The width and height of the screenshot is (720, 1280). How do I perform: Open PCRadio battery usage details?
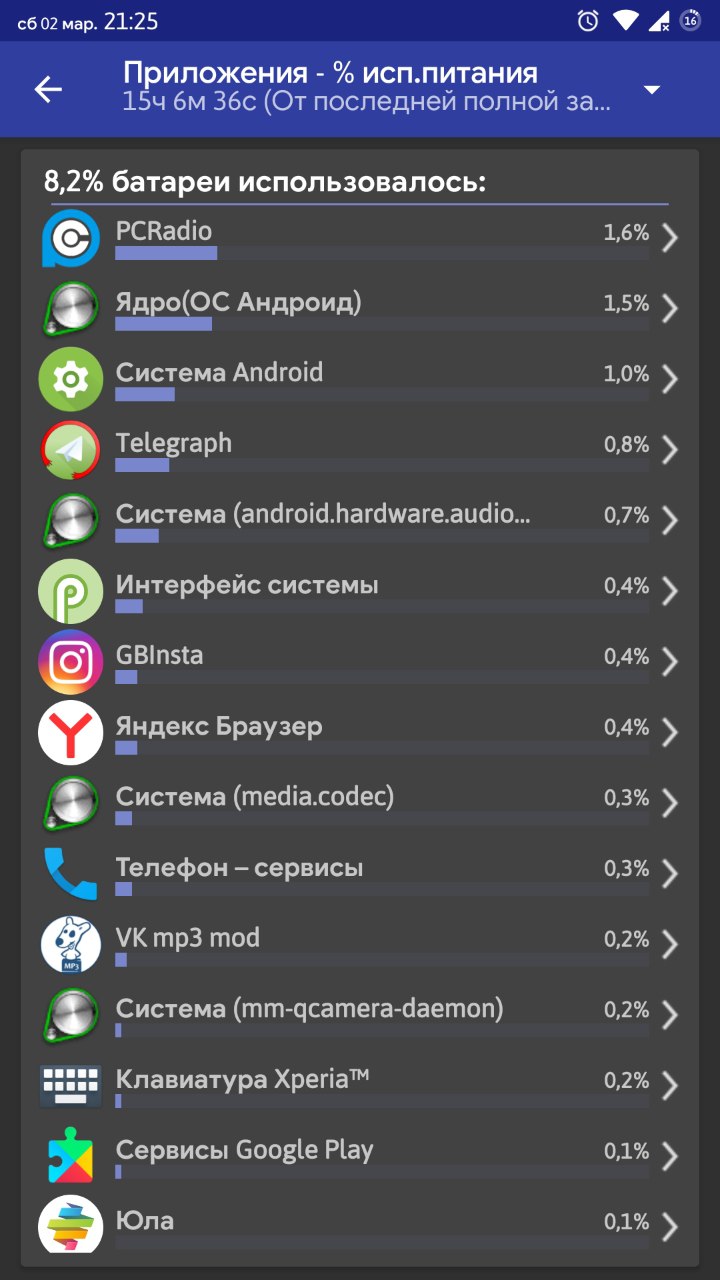(360, 238)
